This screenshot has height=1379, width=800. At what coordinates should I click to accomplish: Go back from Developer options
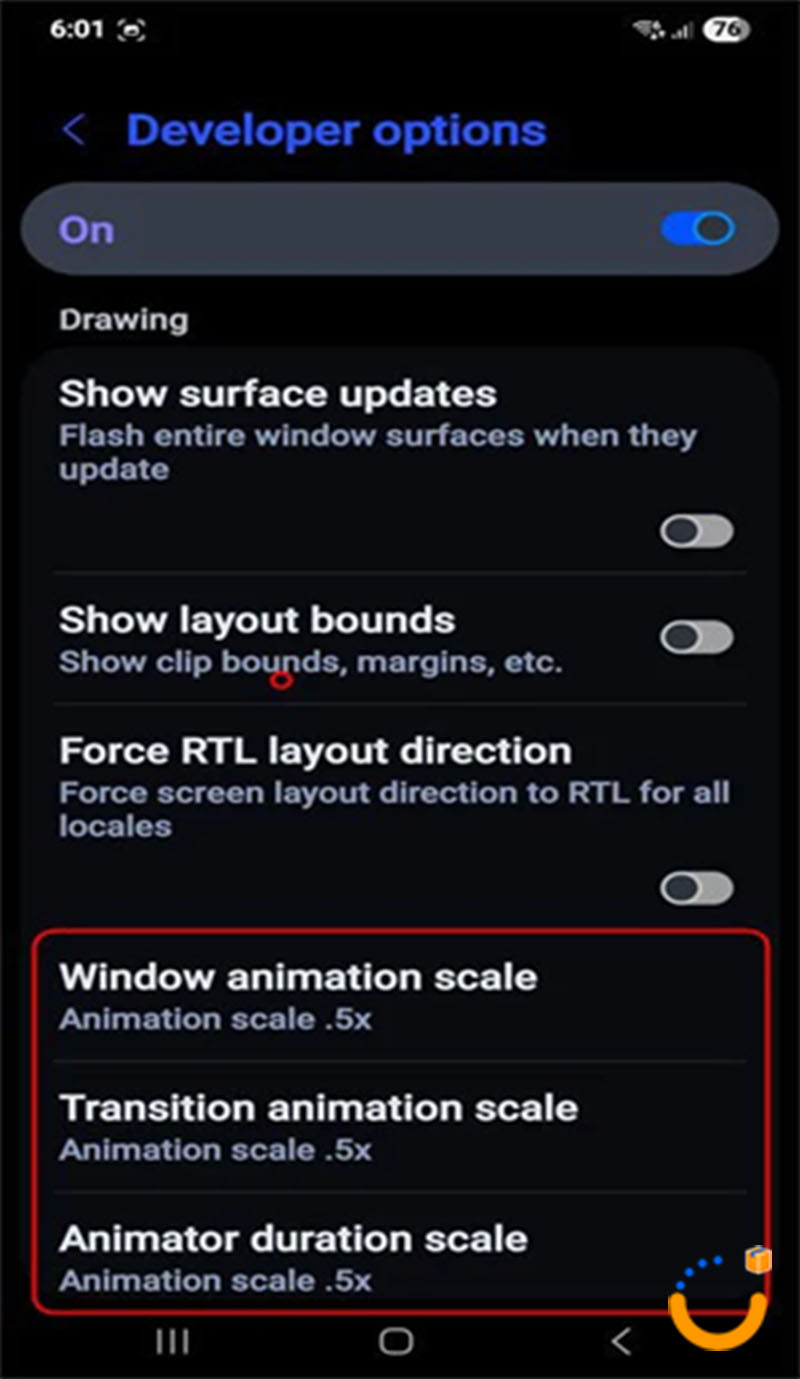[x=73, y=130]
